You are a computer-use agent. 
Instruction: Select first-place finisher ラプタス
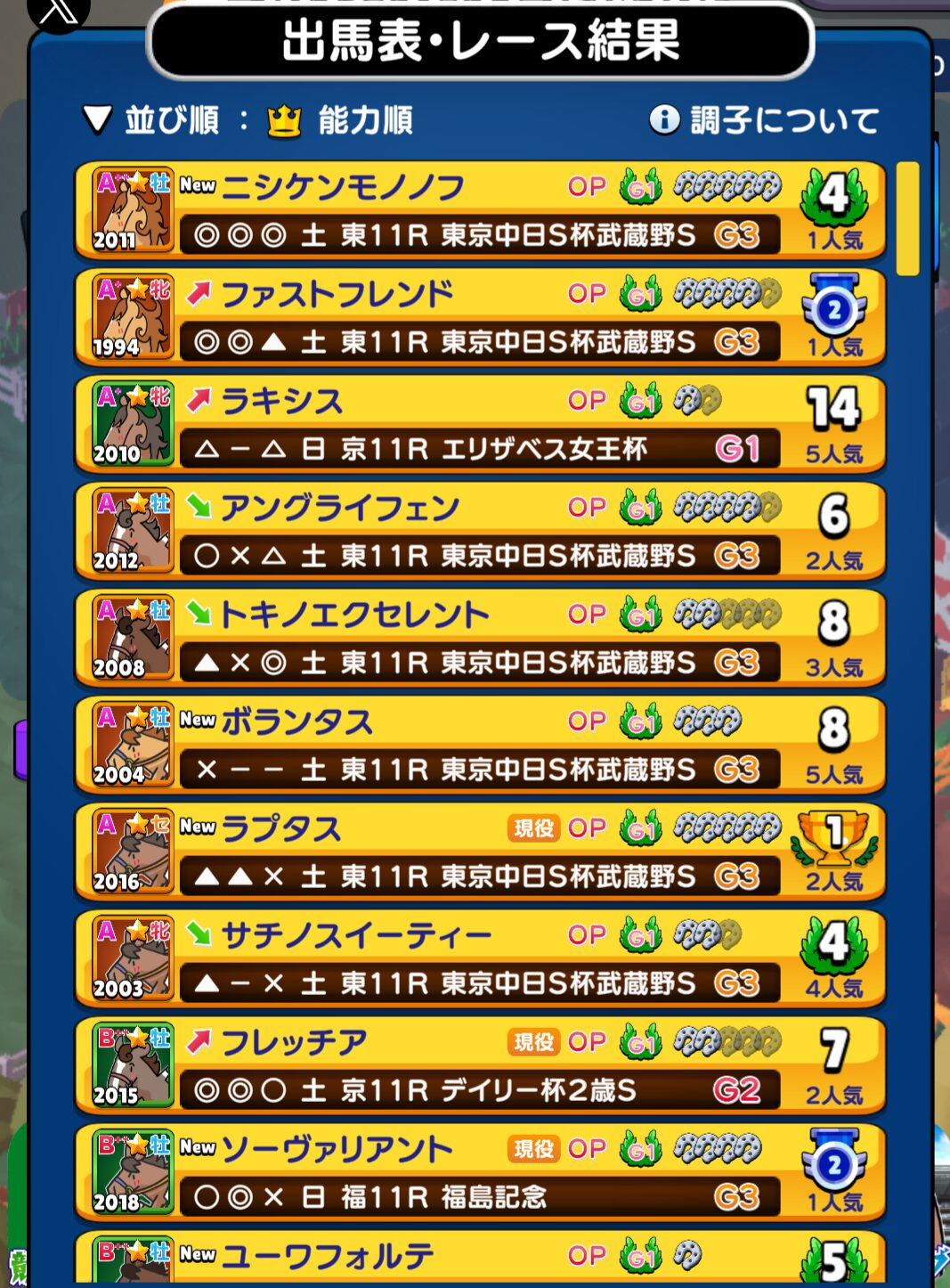[480, 852]
